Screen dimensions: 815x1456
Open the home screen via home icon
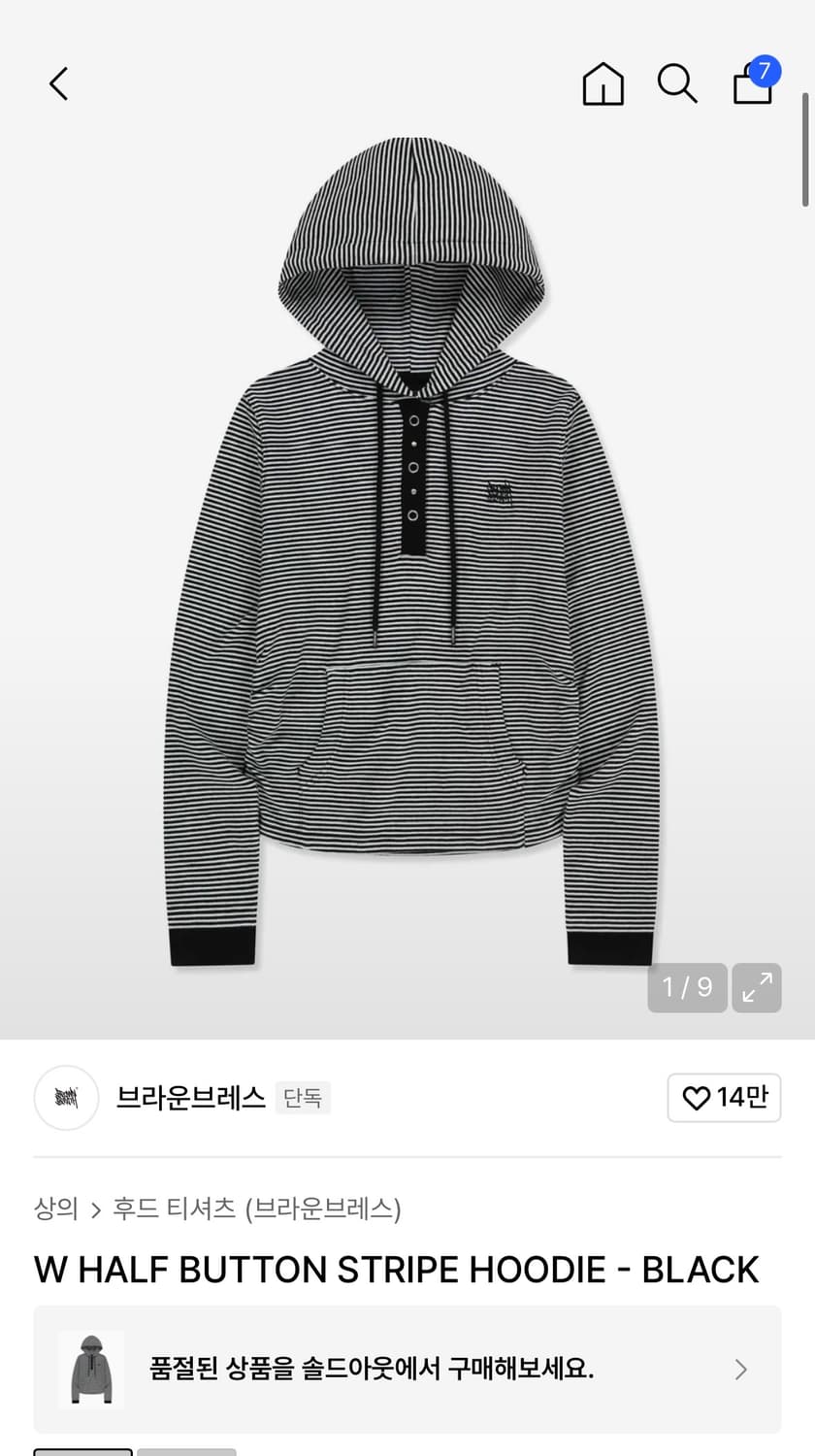(x=603, y=83)
